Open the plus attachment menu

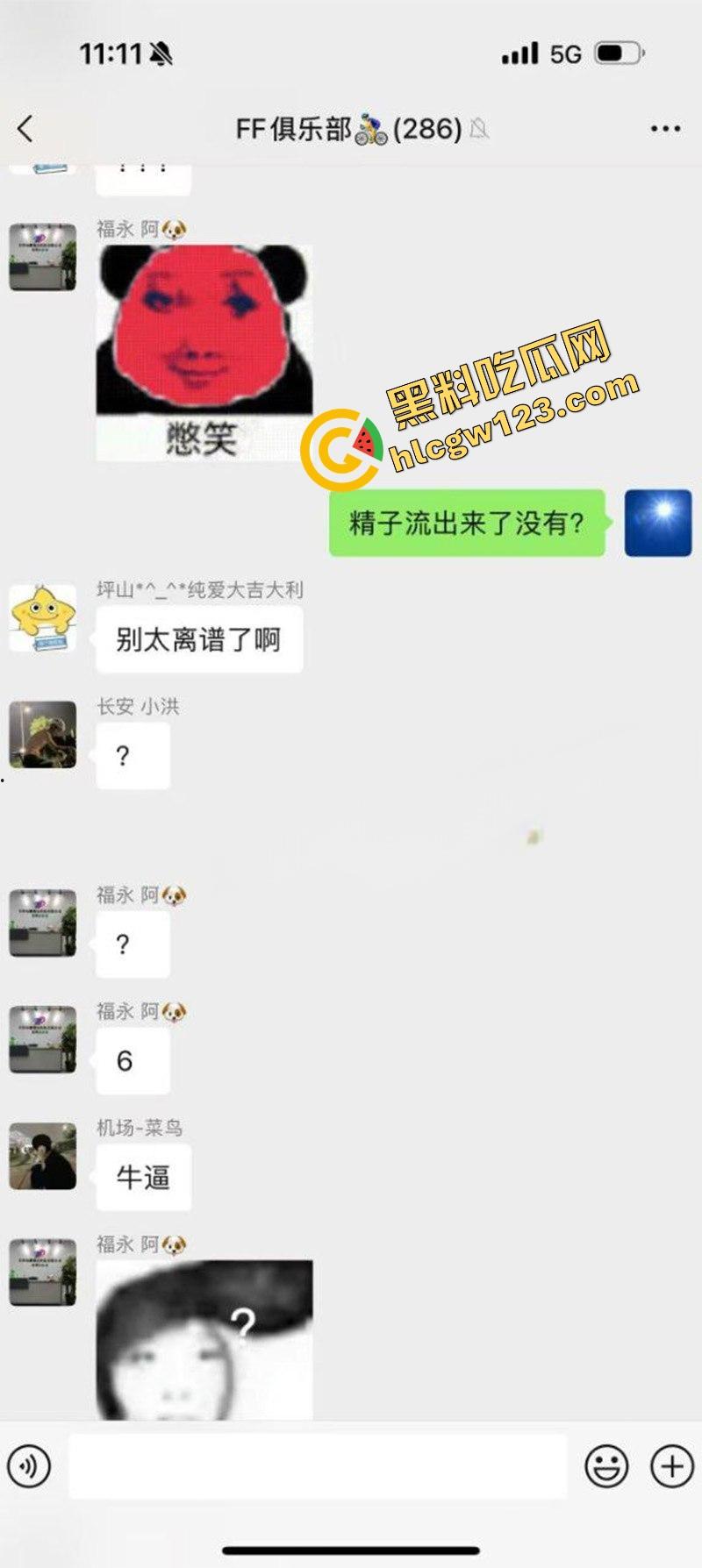tap(671, 1465)
